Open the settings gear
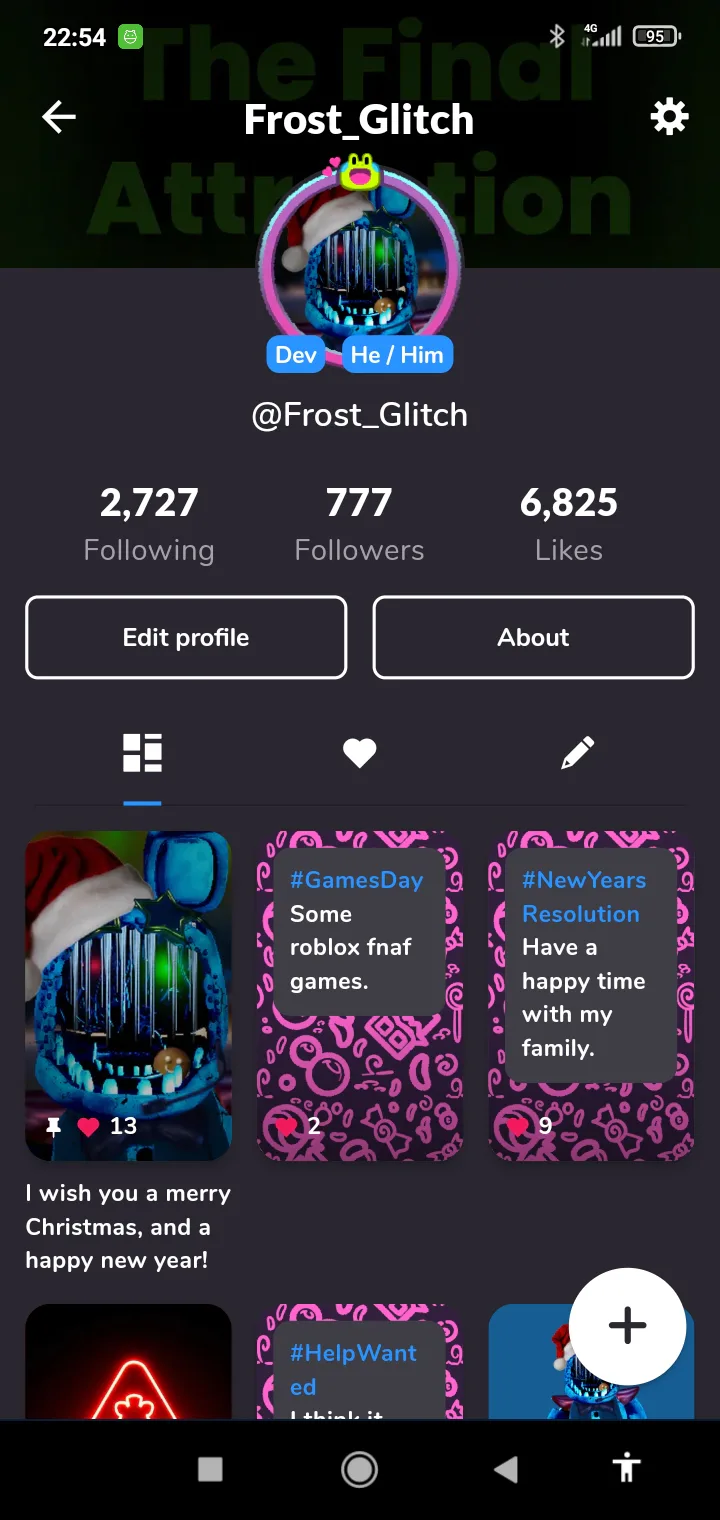Image resolution: width=720 pixels, height=1520 pixels. click(x=669, y=118)
